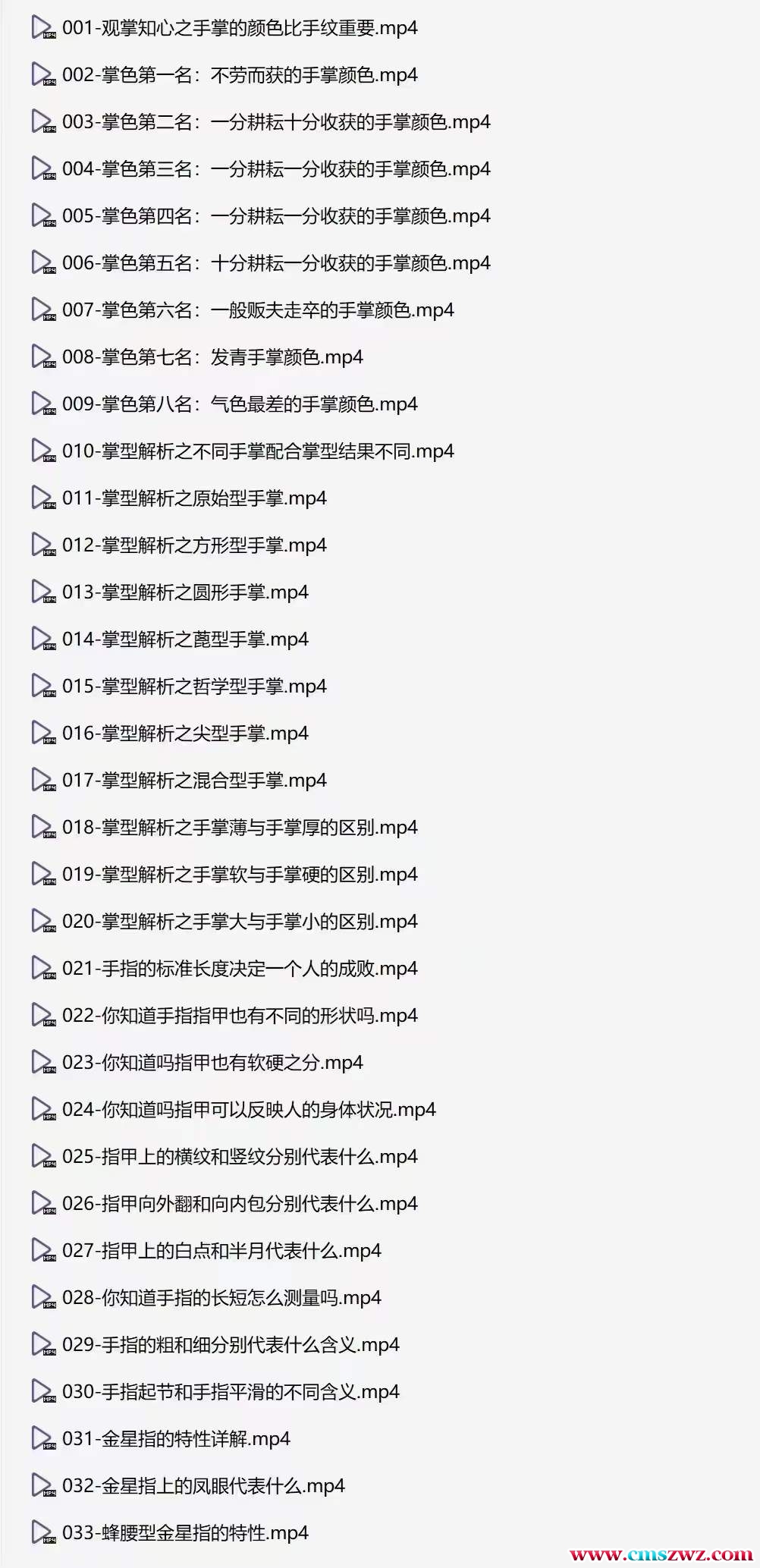This screenshot has height=1568, width=760.
Task: Open the 017 混合型手掌 video
Action: (193, 781)
